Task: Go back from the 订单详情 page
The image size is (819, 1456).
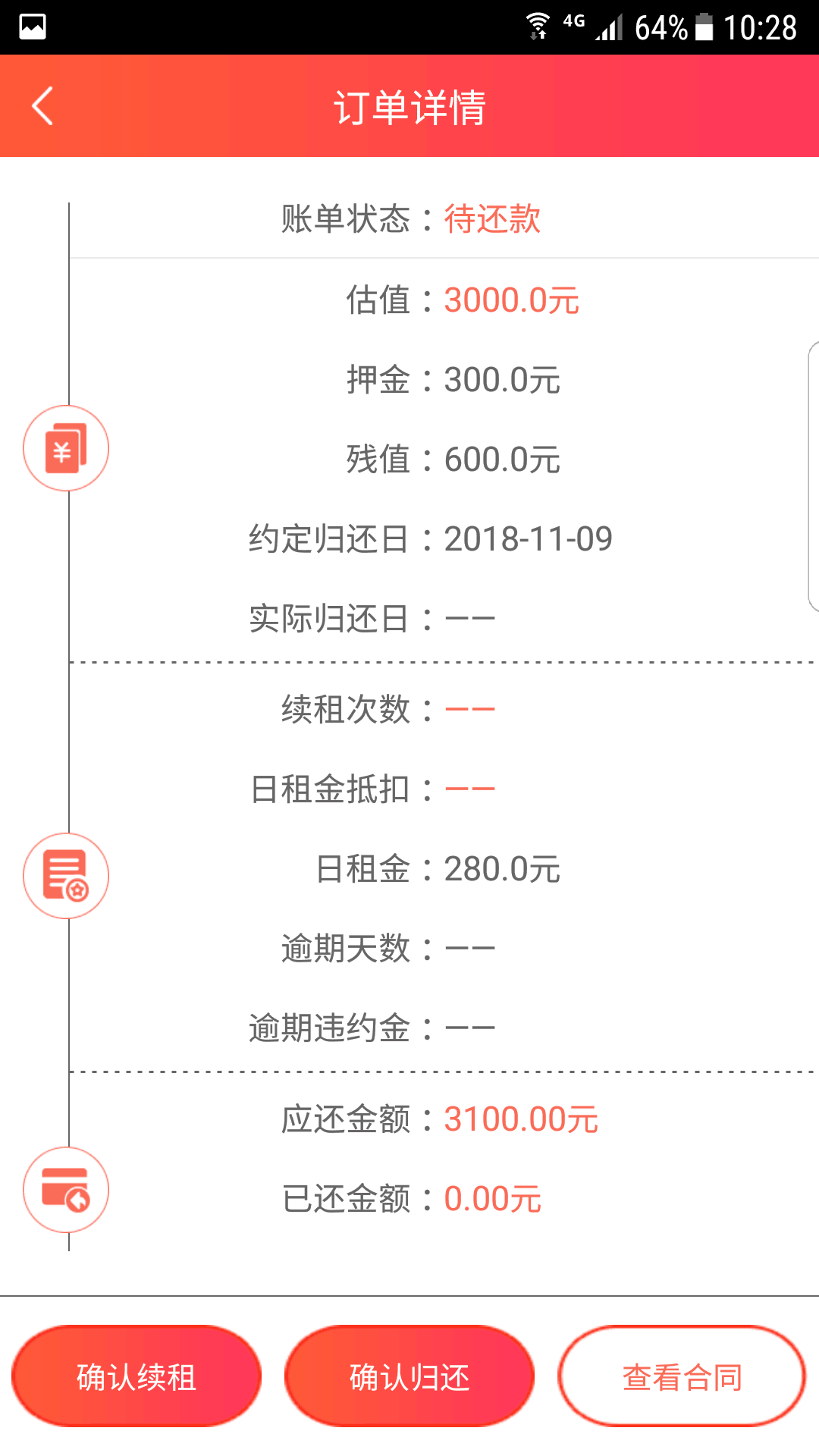Action: pyautogui.click(x=42, y=106)
